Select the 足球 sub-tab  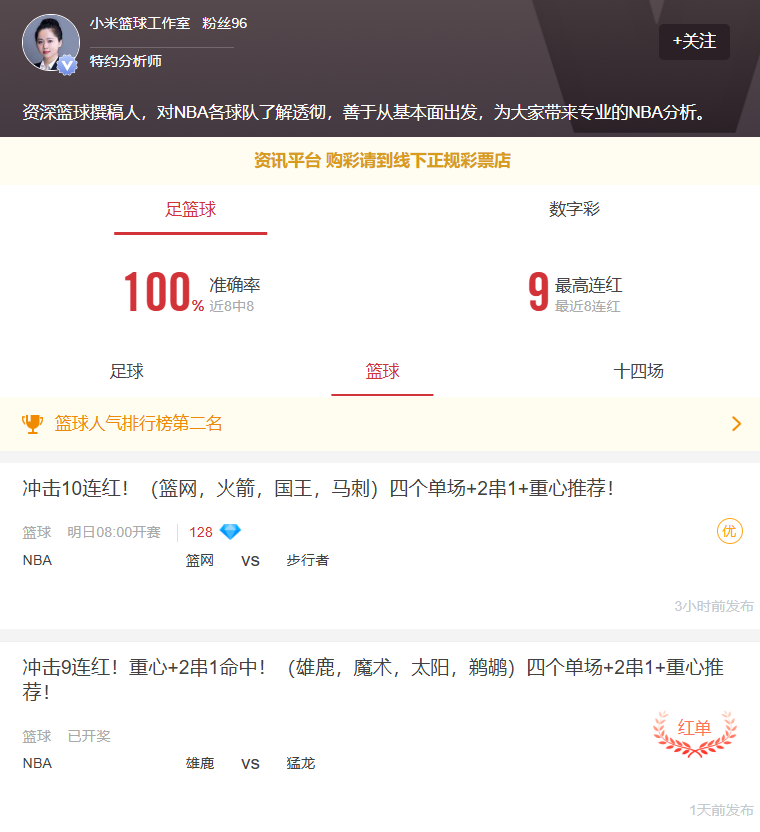pyautogui.click(x=127, y=372)
